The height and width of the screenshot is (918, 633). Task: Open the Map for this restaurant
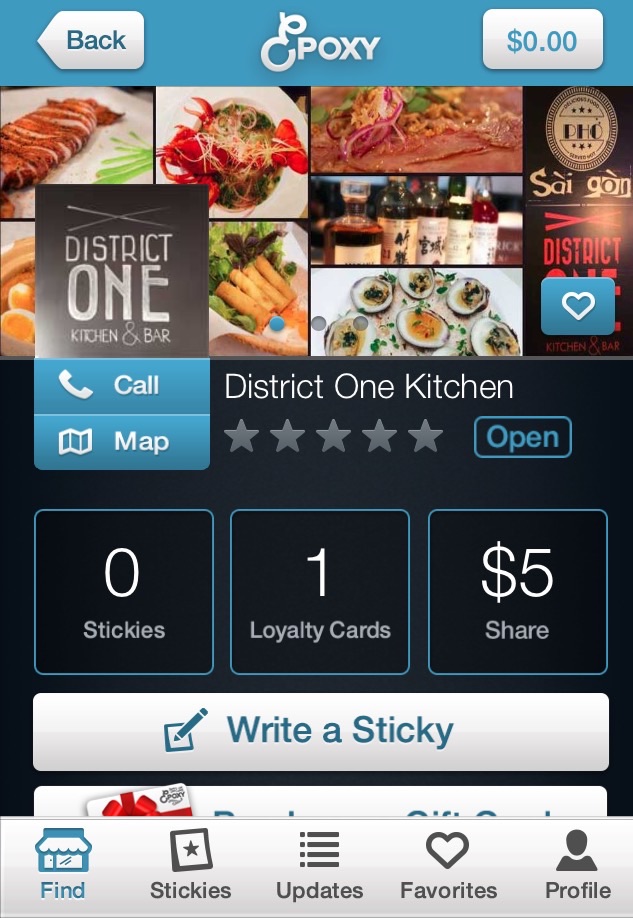click(122, 442)
